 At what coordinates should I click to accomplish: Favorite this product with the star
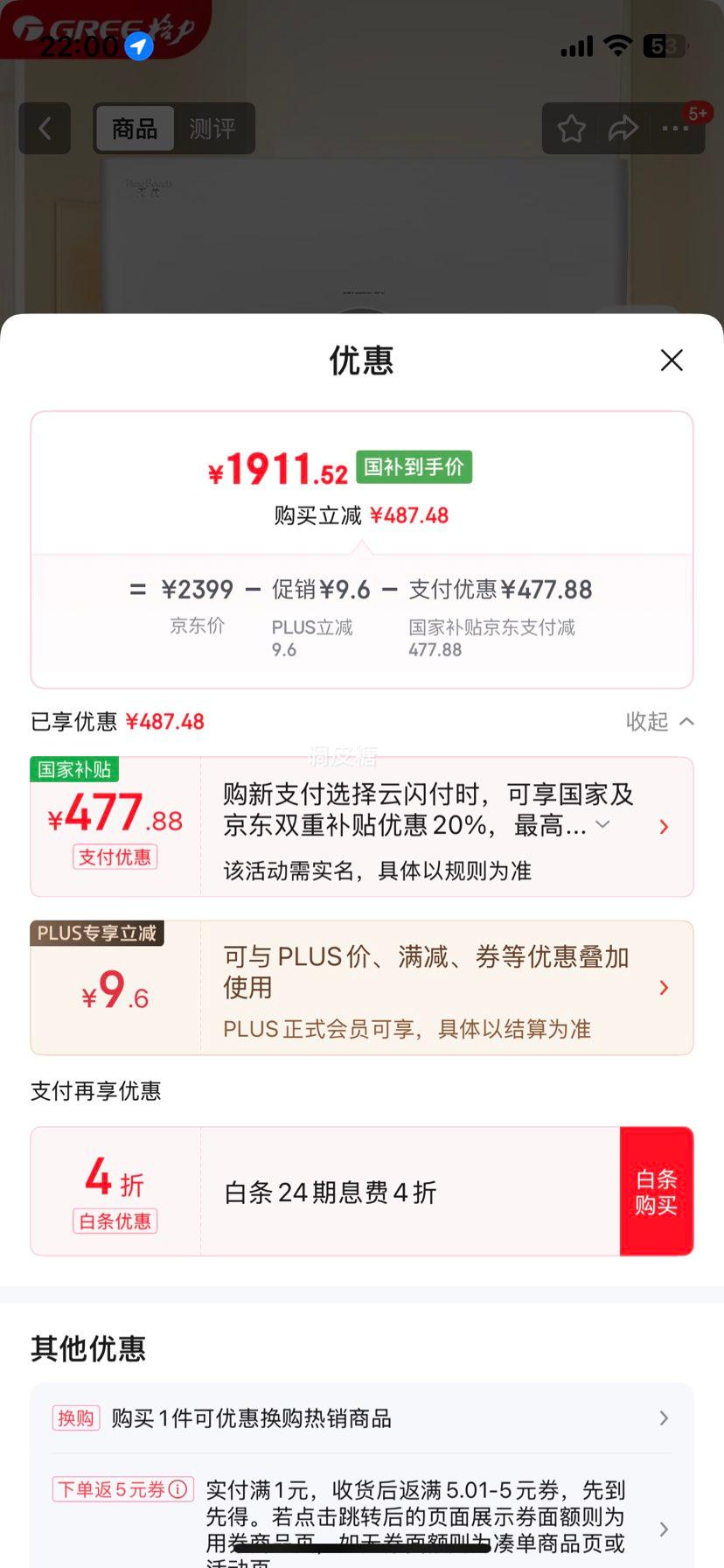(x=572, y=129)
